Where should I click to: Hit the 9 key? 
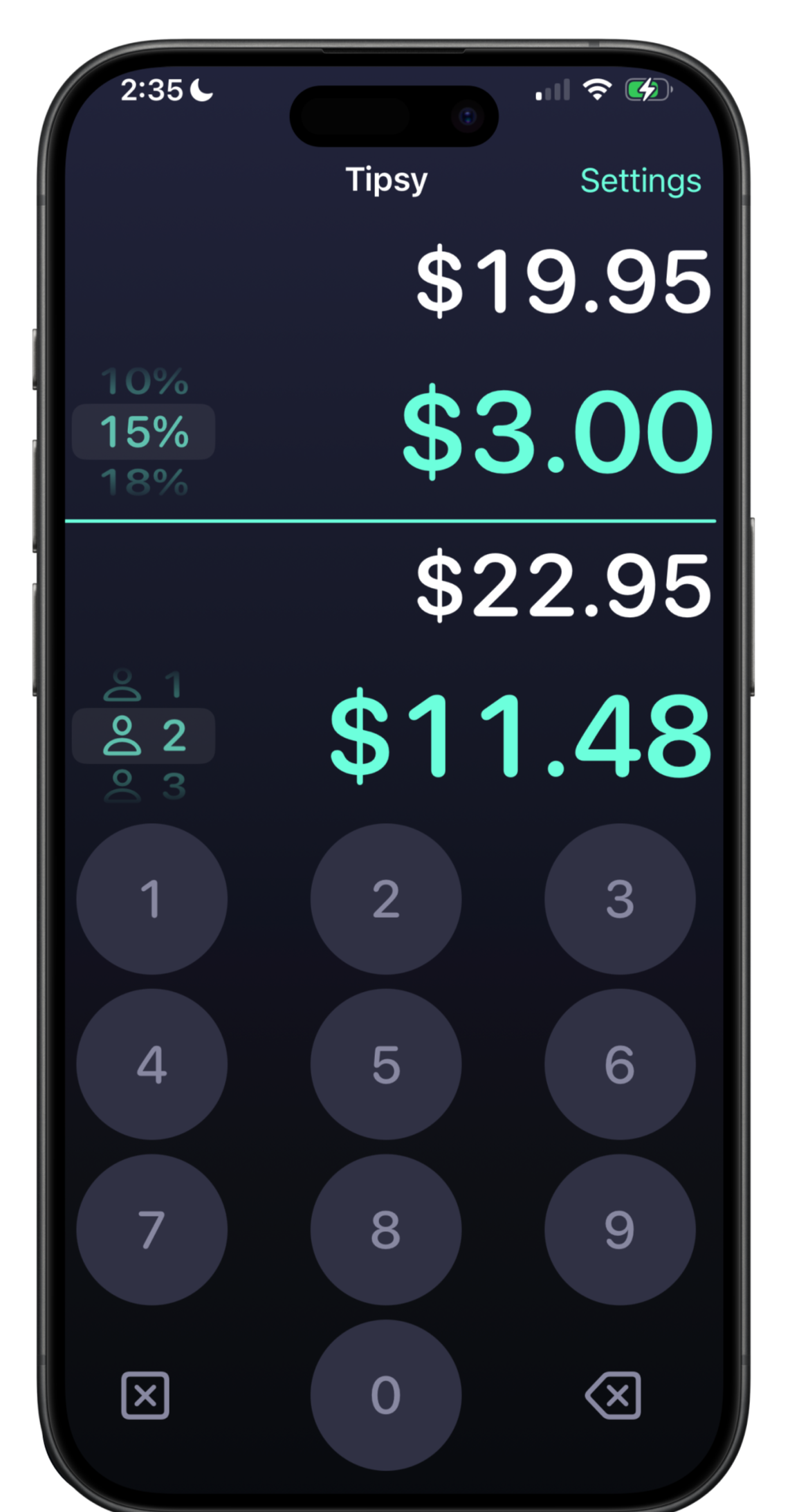coord(620,1229)
